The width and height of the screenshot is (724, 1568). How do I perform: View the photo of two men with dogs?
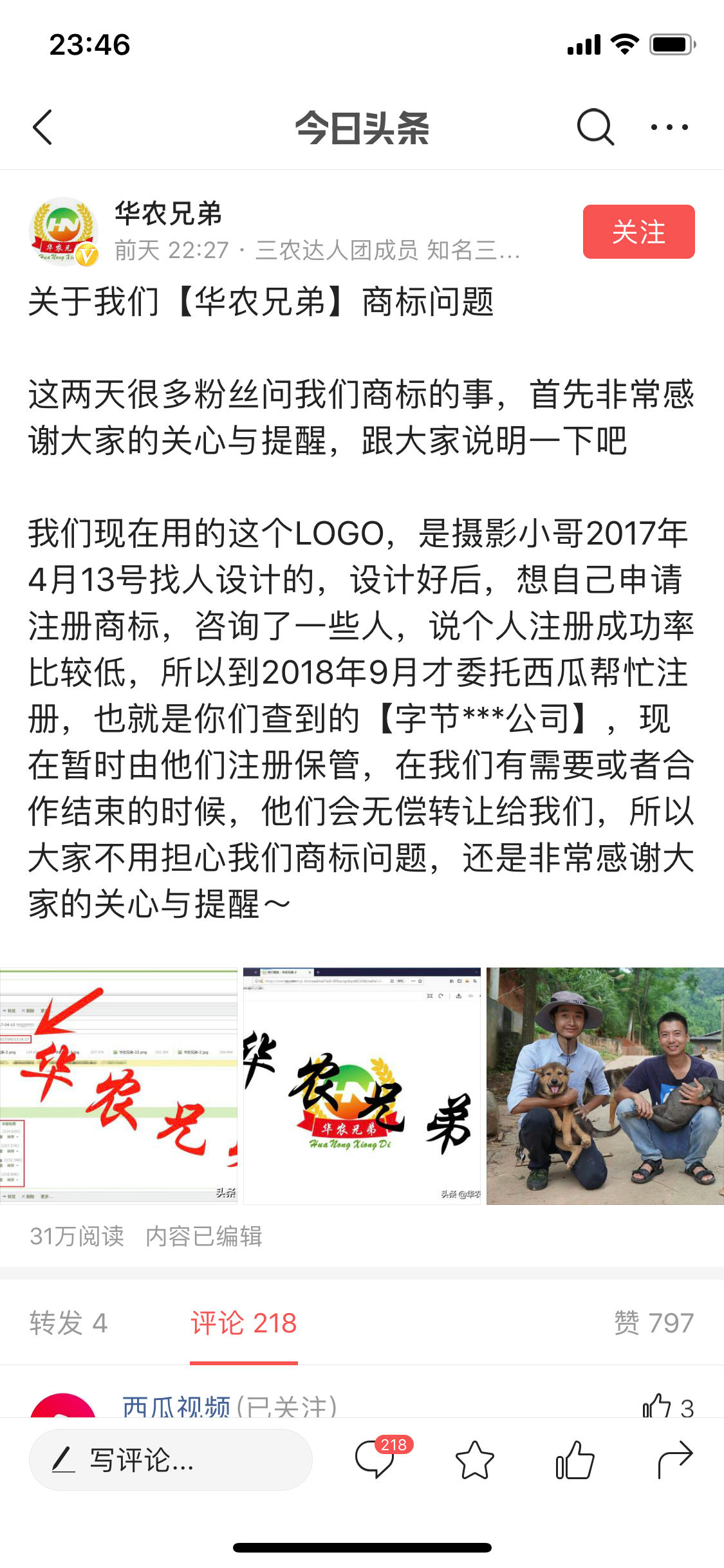[605, 1085]
